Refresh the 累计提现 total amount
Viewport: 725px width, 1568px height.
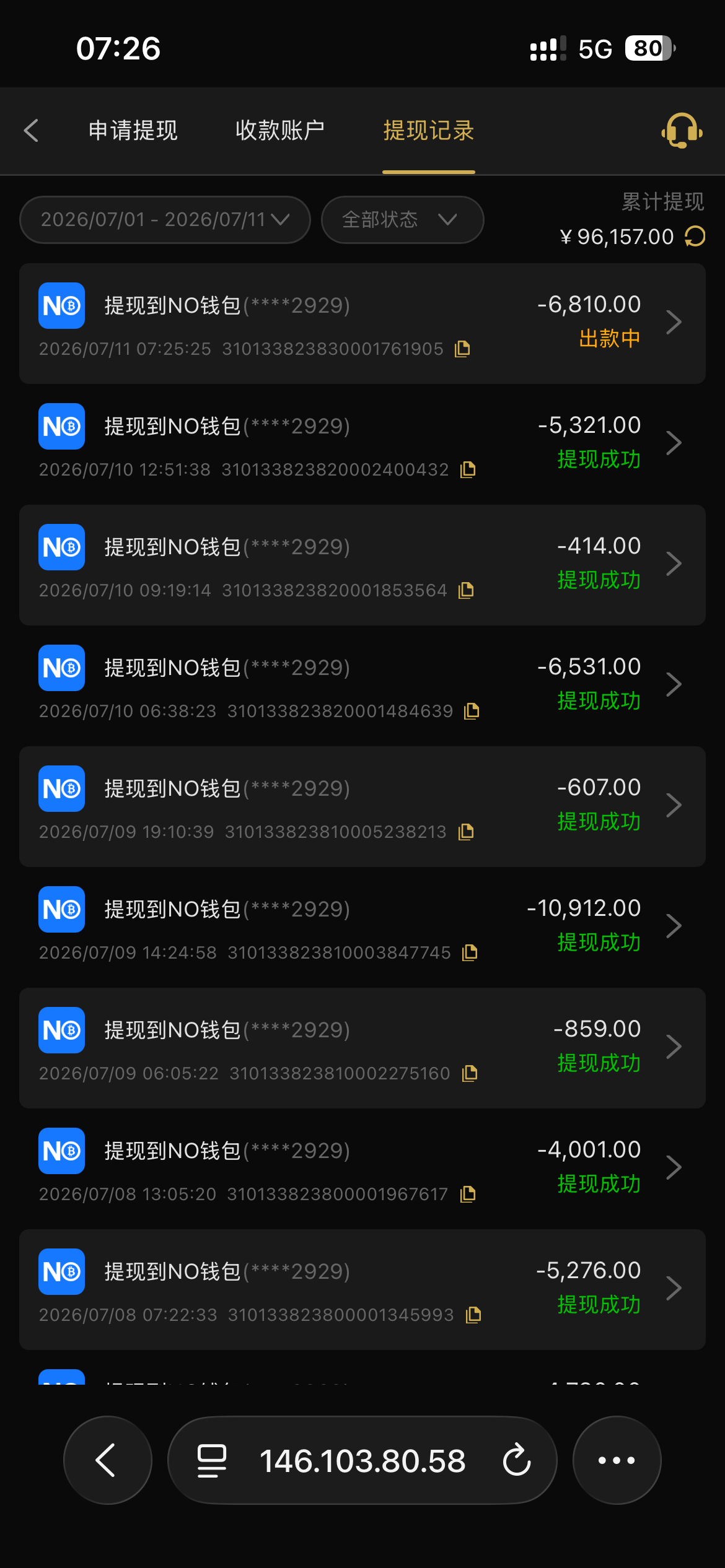[x=695, y=237]
